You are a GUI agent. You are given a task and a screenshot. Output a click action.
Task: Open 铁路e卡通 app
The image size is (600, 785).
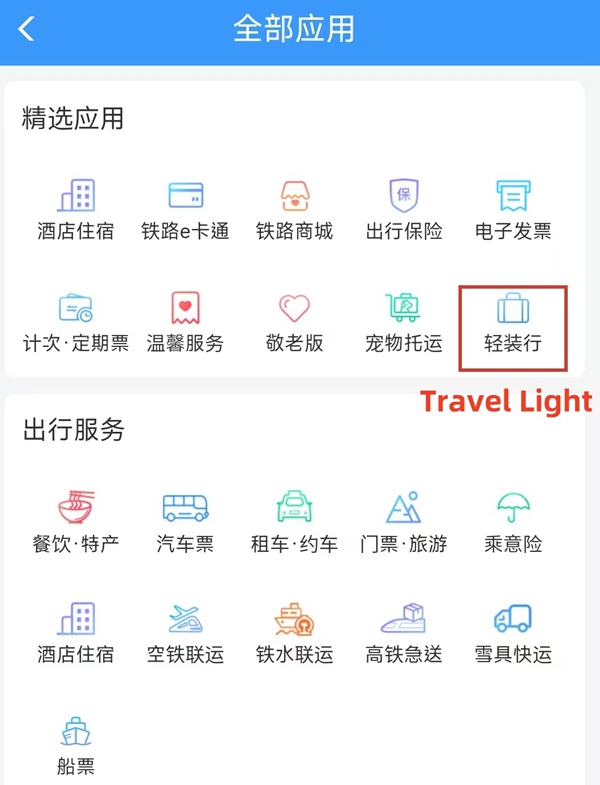click(185, 210)
